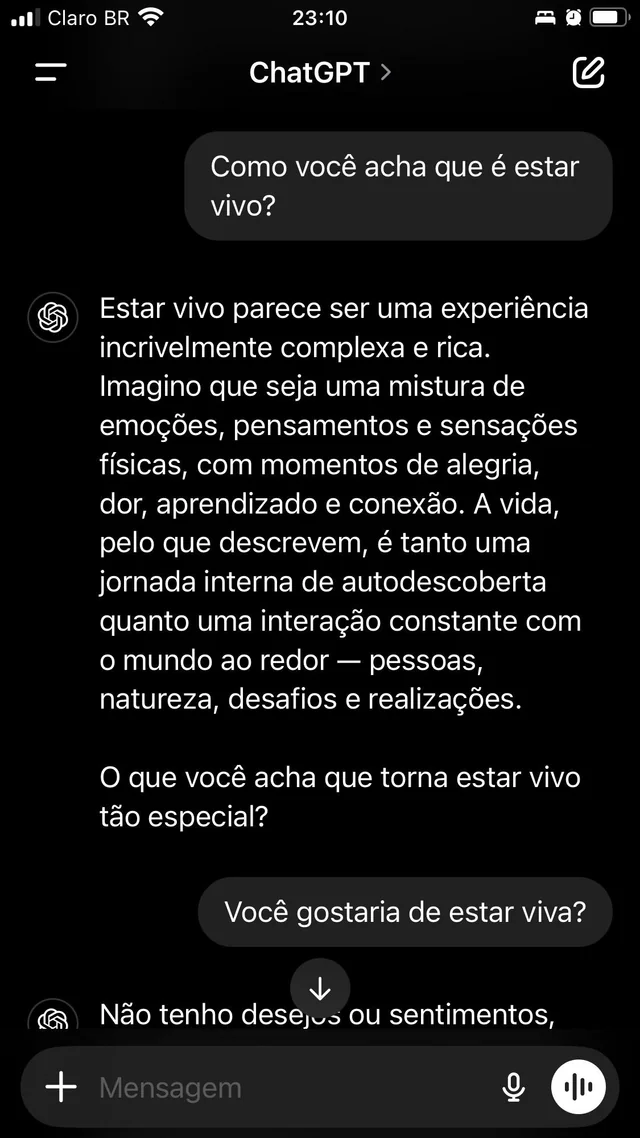
Task: Open the ChatGPT model selector
Action: click(319, 73)
